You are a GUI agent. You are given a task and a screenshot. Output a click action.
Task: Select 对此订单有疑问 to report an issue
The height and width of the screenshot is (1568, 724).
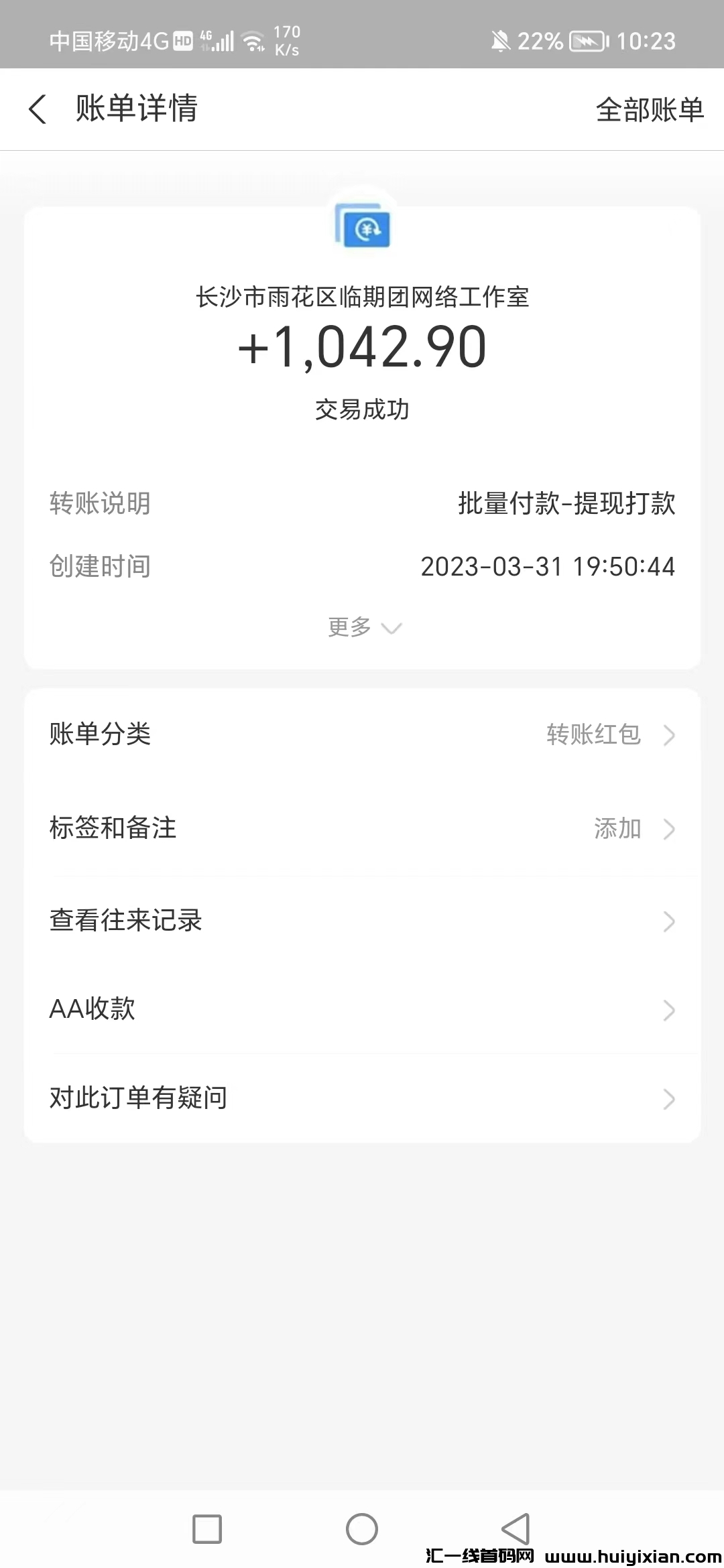(x=362, y=1098)
